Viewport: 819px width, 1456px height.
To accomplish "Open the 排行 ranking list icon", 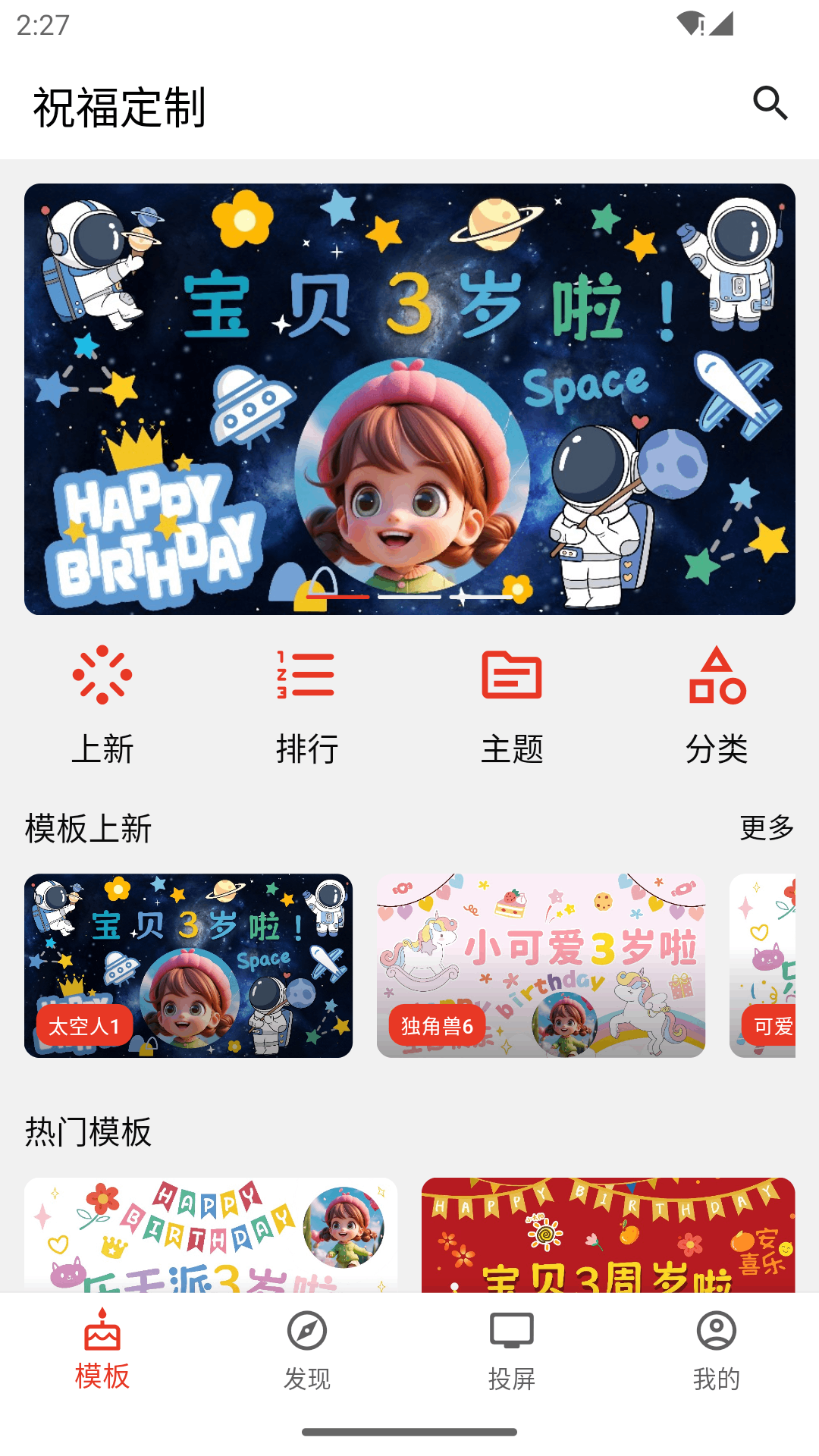I will 306,677.
